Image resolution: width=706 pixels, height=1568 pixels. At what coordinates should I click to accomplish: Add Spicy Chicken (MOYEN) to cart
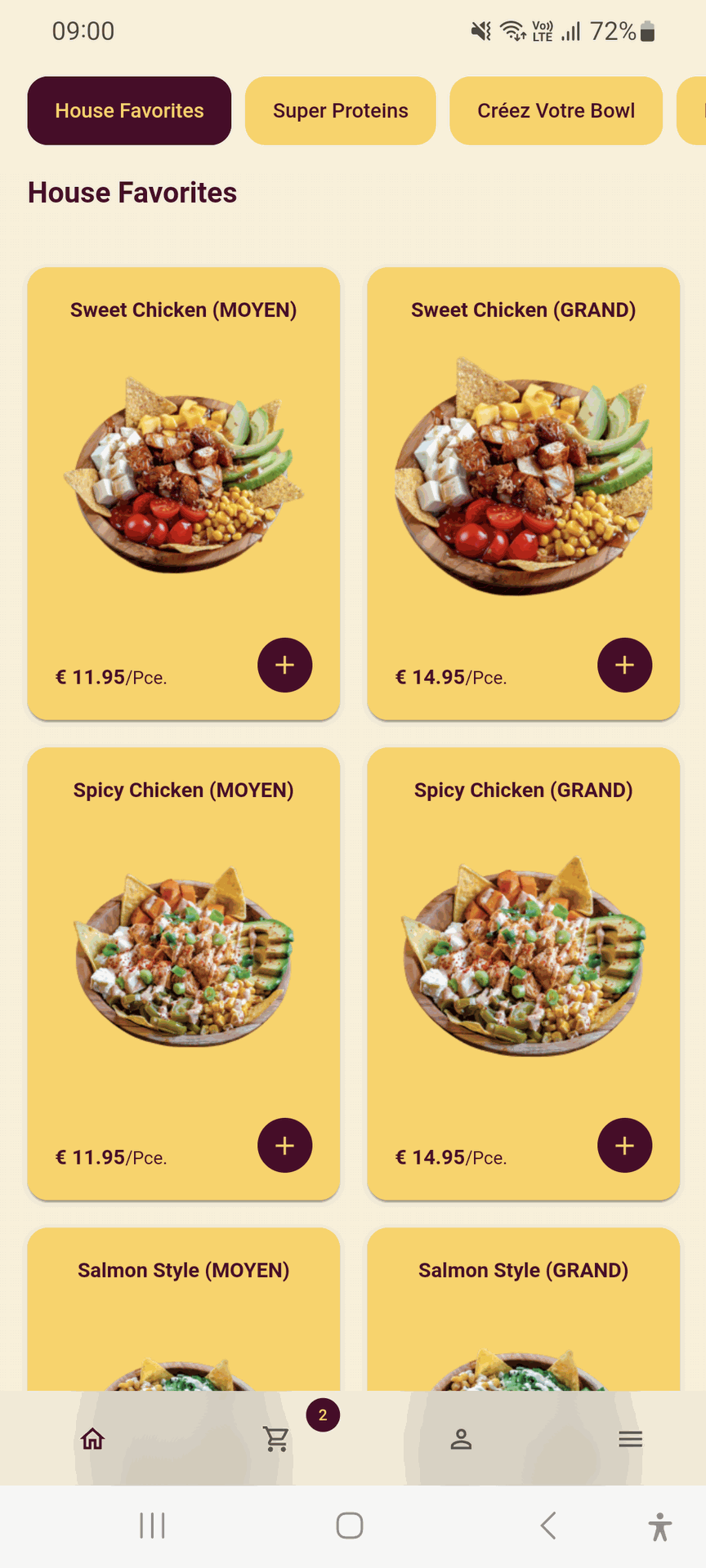tap(284, 1145)
